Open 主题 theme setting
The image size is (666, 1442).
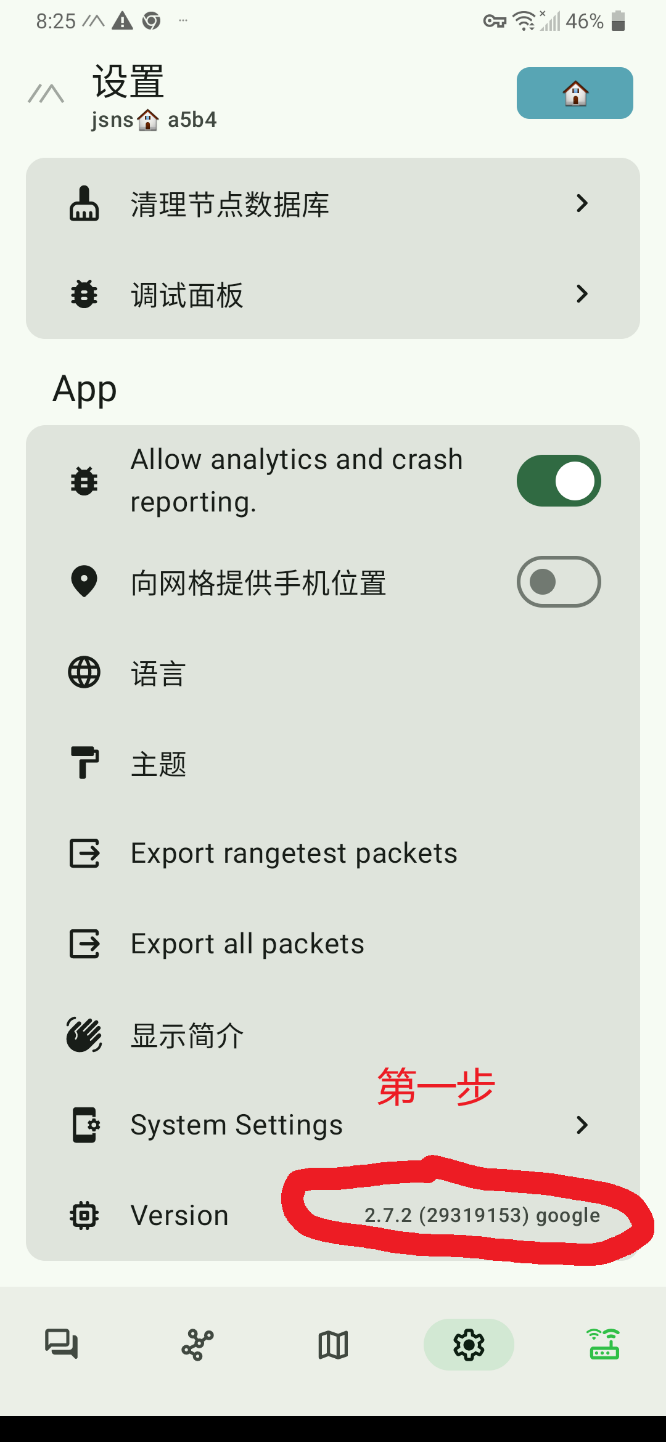coord(332,765)
